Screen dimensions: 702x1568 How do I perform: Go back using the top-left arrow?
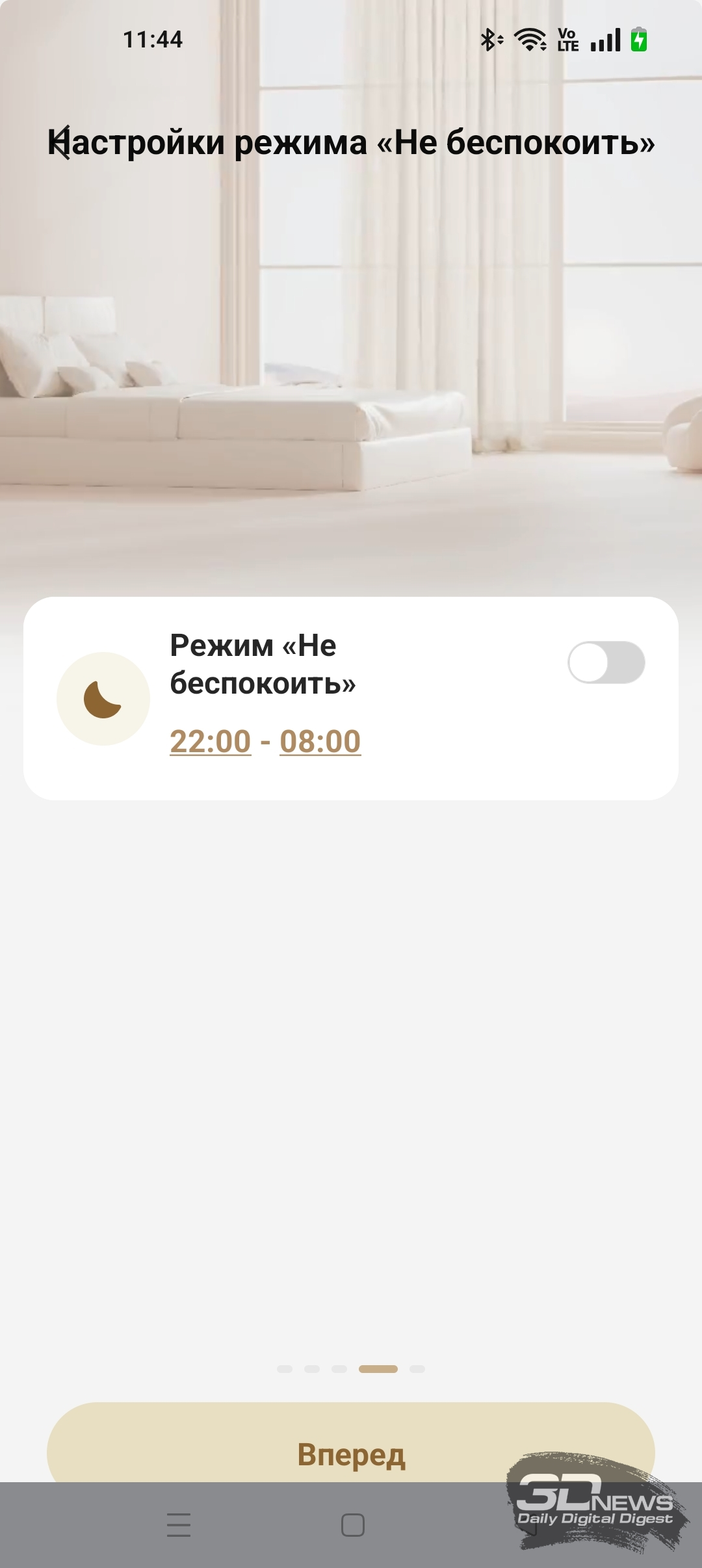pyautogui.click(x=60, y=142)
